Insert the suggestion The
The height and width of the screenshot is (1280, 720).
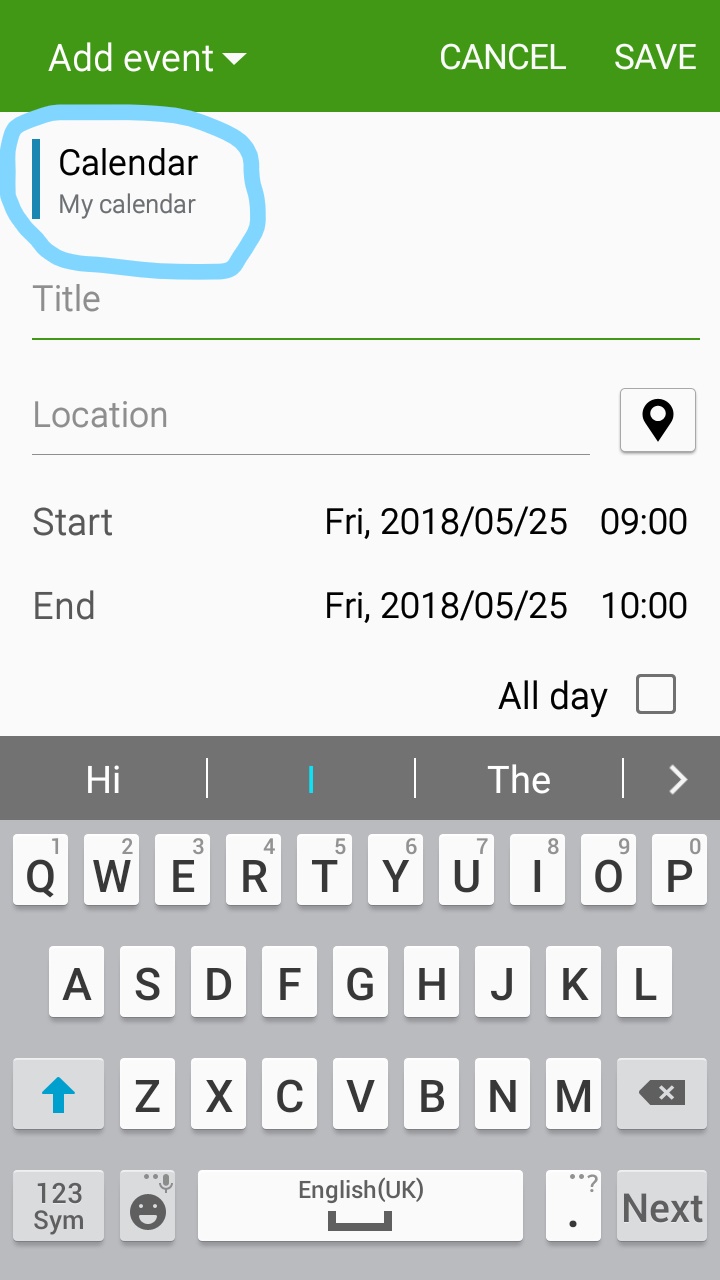click(x=519, y=779)
